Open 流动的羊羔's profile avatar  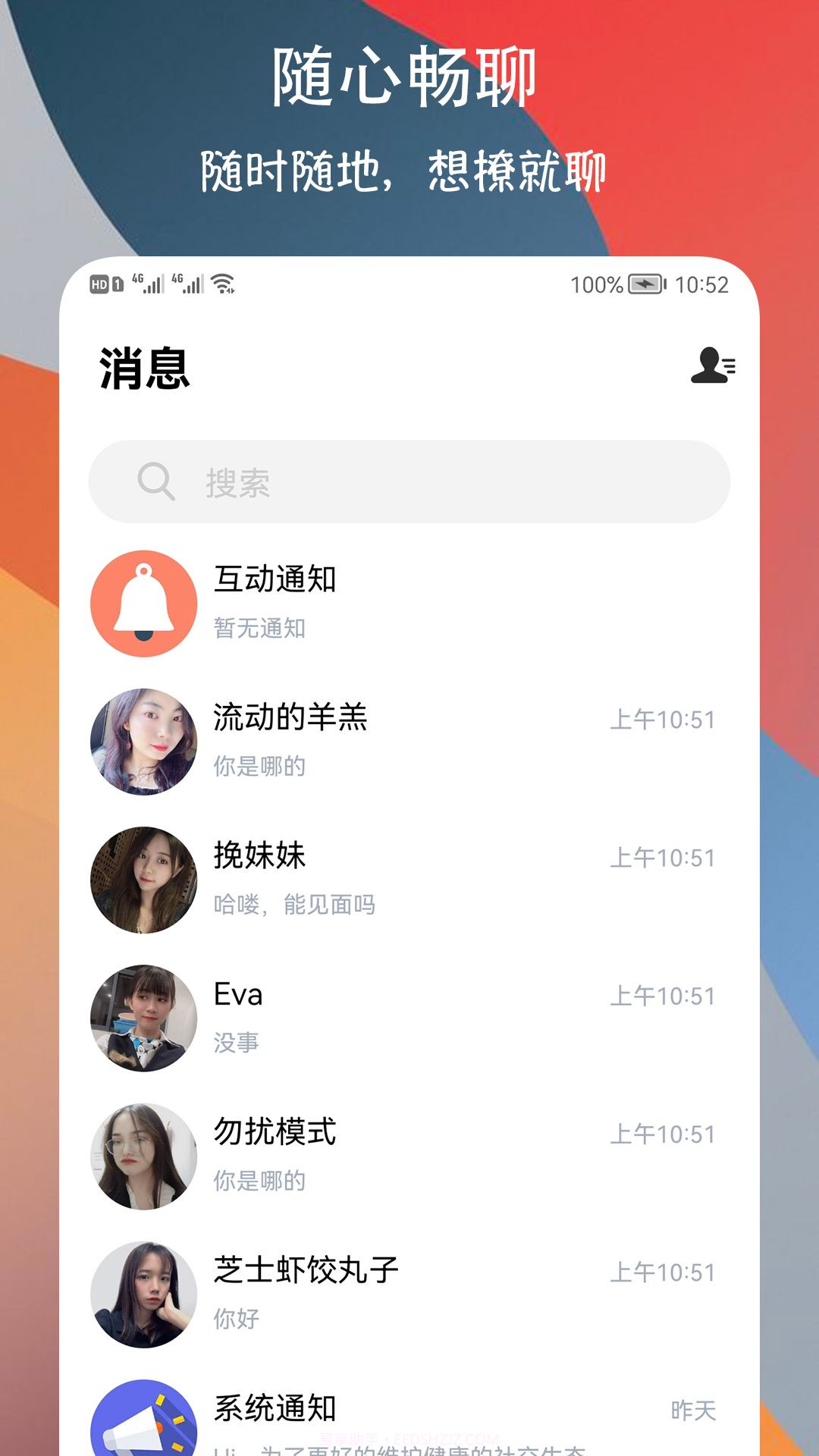(x=143, y=741)
